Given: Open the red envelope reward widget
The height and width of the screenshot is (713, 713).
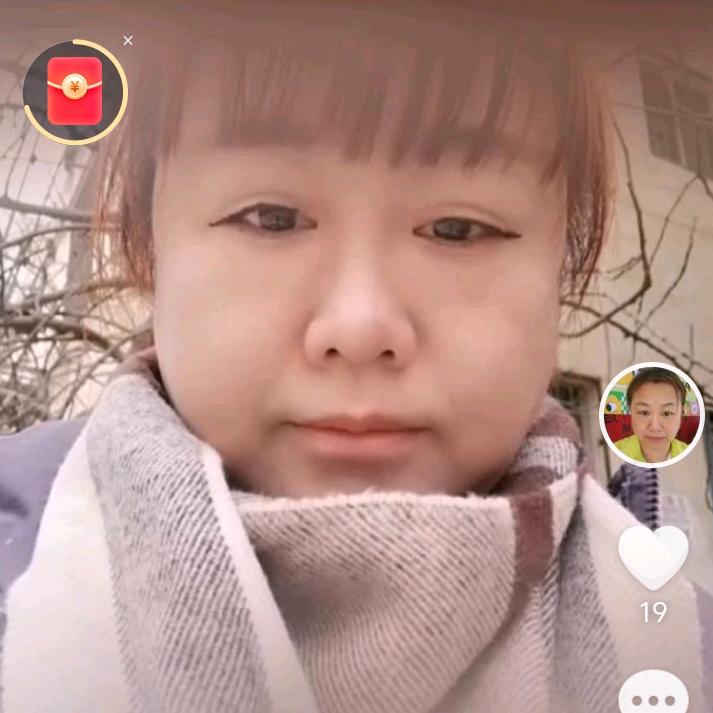Looking at the screenshot, I should click(x=75, y=92).
